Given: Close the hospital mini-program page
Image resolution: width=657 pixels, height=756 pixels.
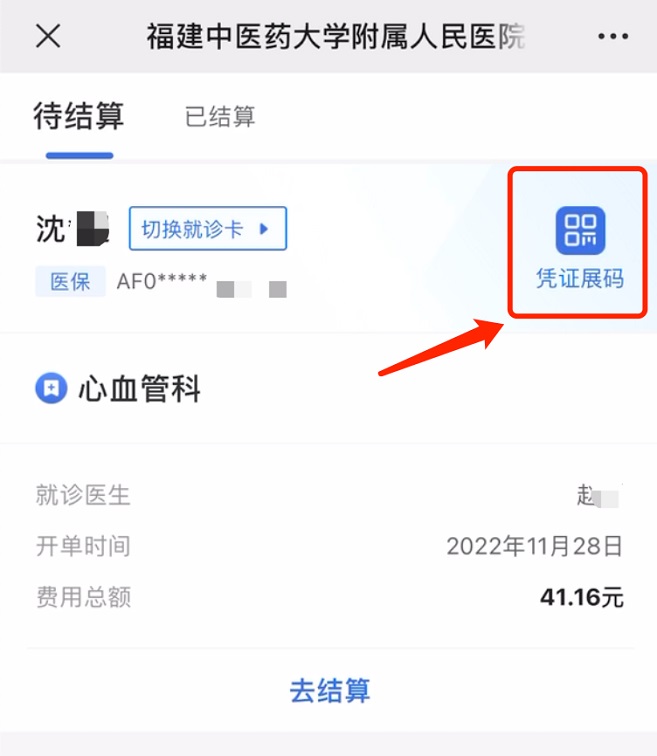Looking at the screenshot, I should click(48, 37).
